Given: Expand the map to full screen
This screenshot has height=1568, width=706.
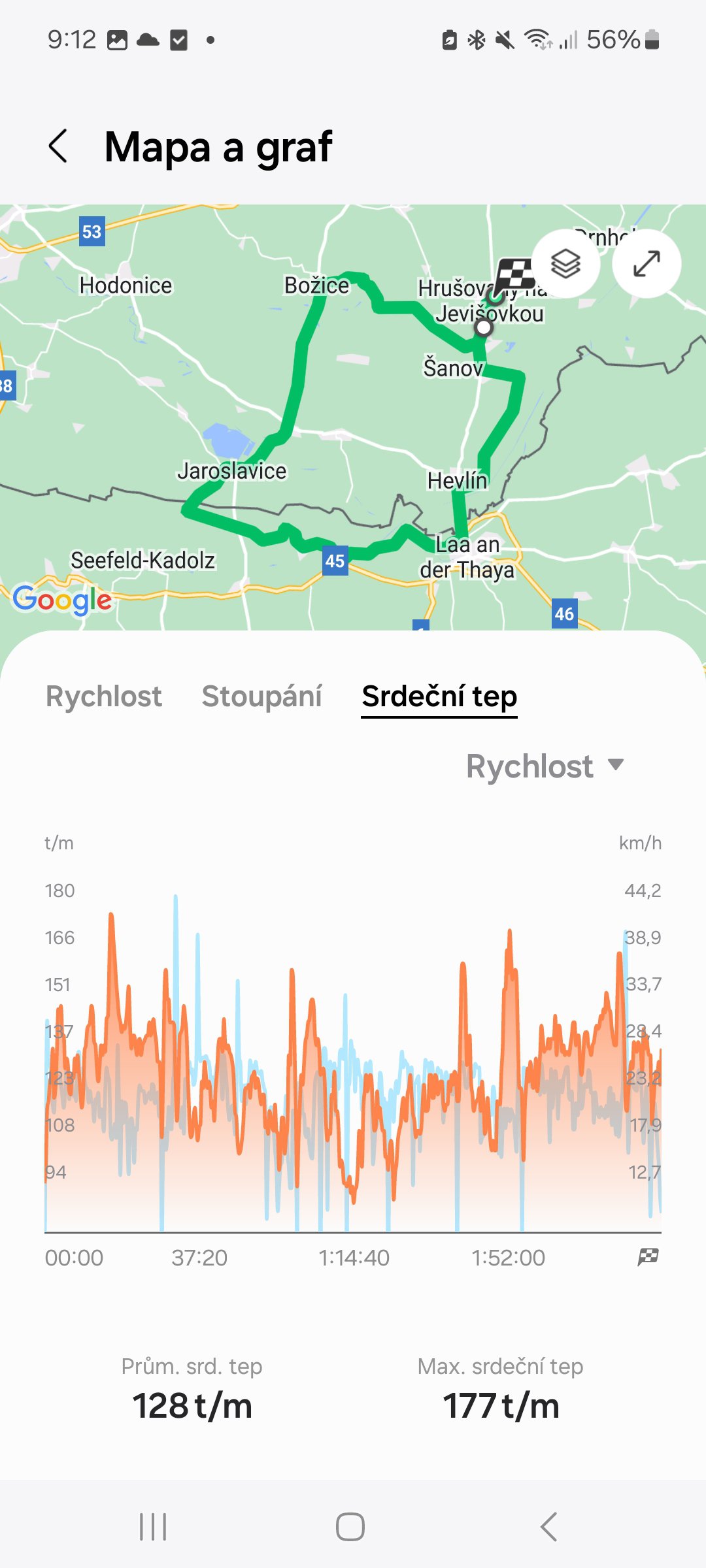Looking at the screenshot, I should coord(647,264).
